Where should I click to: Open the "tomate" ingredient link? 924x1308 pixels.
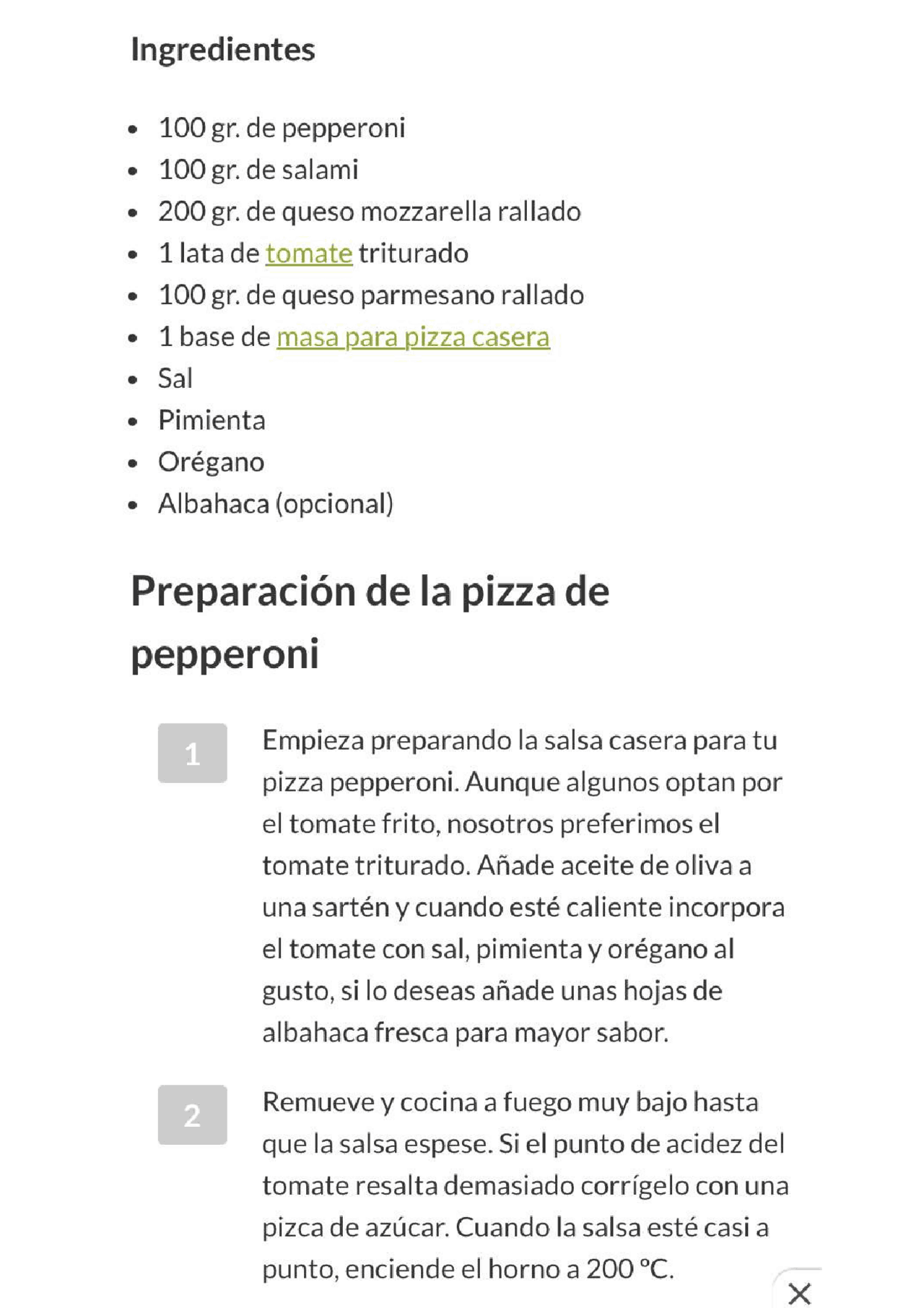(x=308, y=254)
